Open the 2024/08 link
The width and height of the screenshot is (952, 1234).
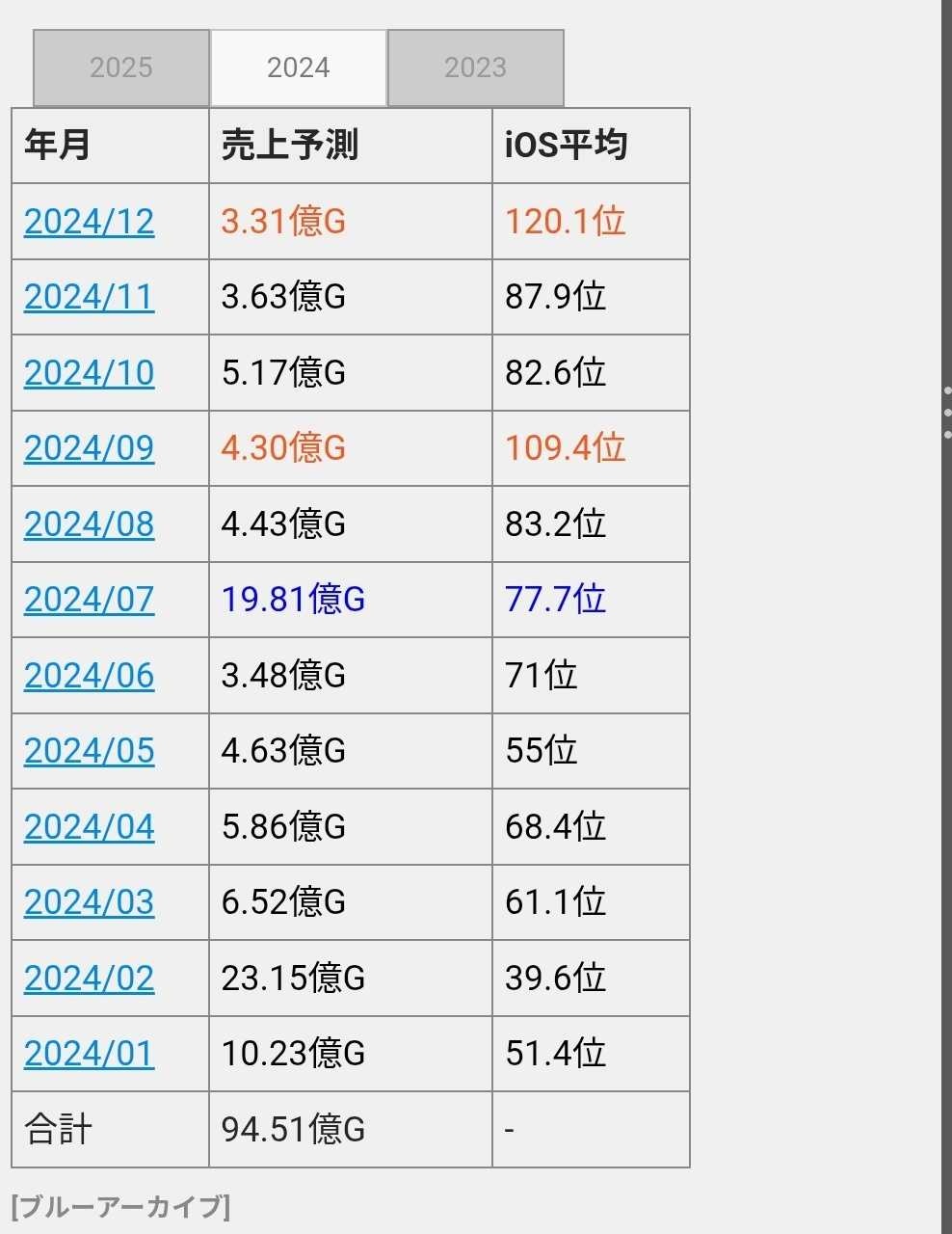[x=89, y=524]
